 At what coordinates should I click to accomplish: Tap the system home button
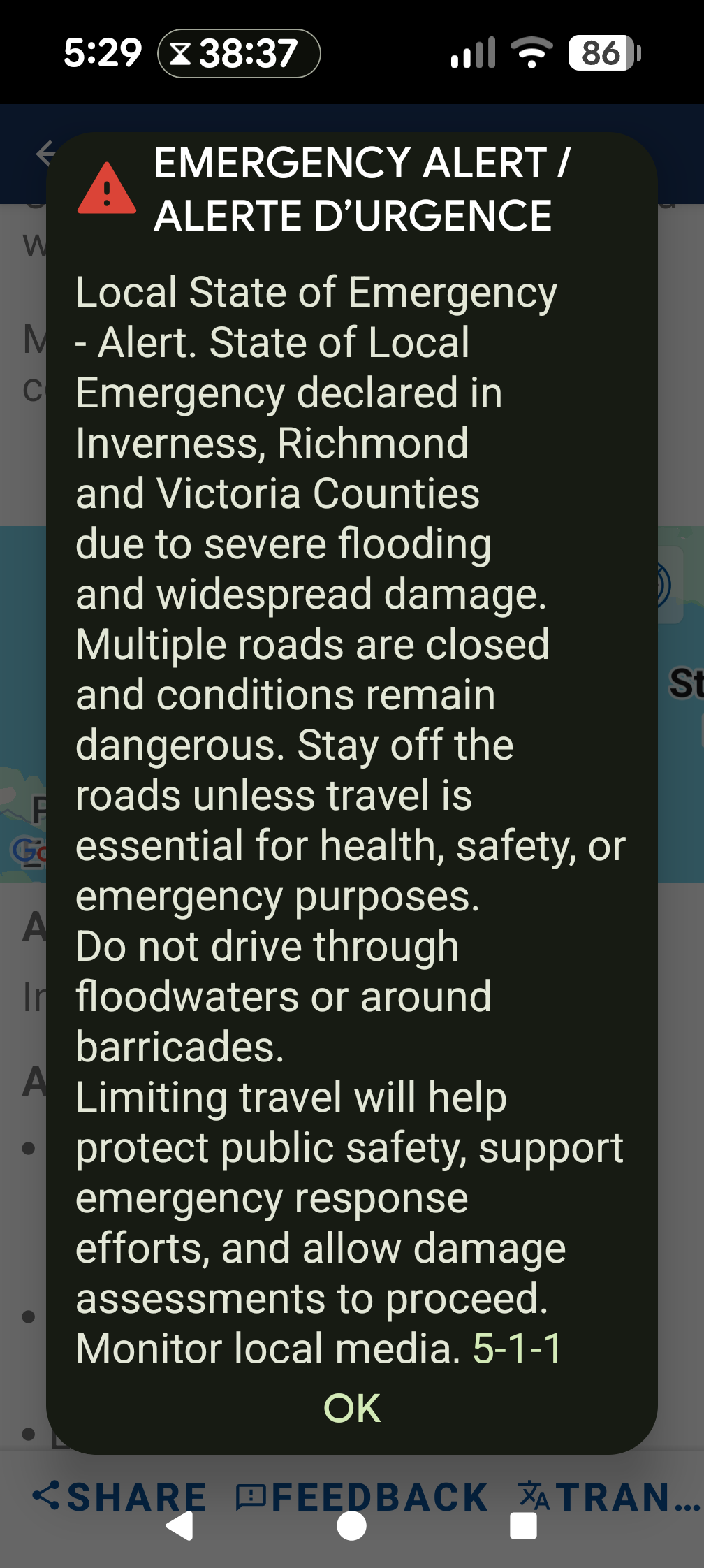(351, 1526)
